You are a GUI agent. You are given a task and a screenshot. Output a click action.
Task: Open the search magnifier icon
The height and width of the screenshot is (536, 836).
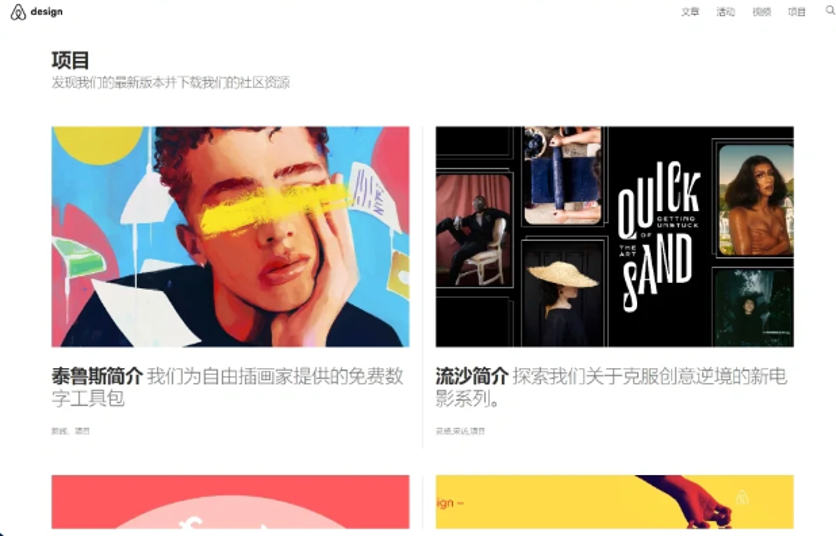click(x=829, y=11)
